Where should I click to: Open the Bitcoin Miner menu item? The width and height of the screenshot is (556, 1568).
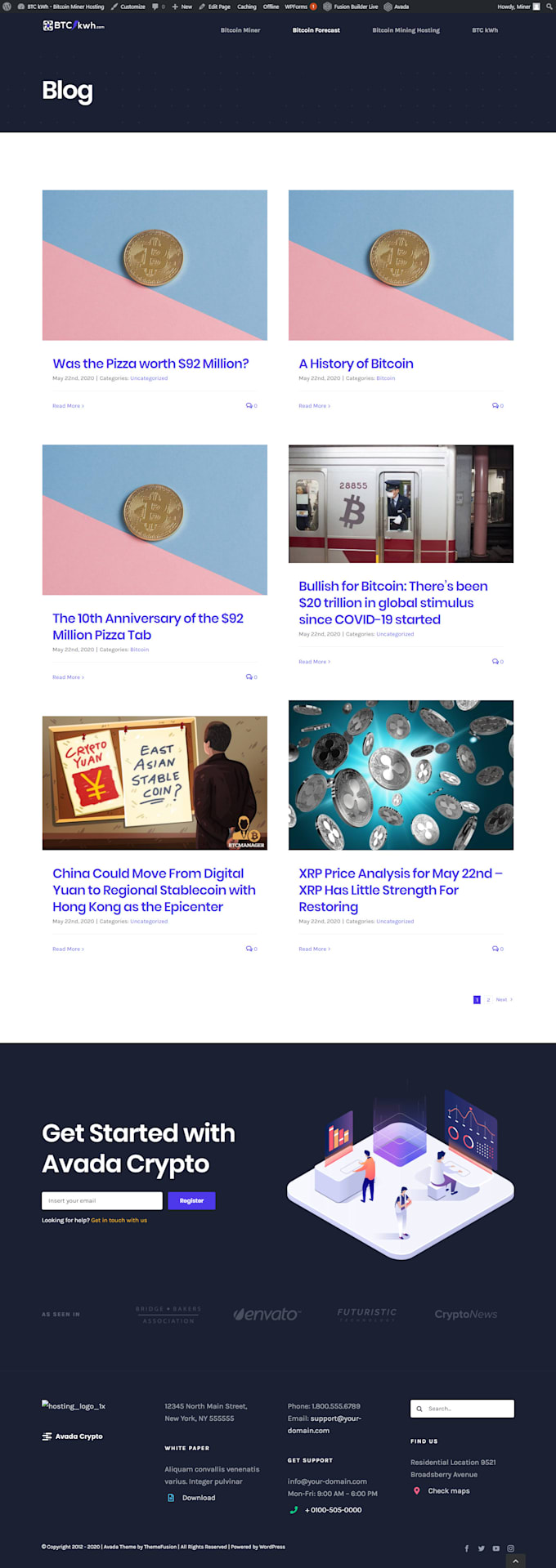(240, 30)
